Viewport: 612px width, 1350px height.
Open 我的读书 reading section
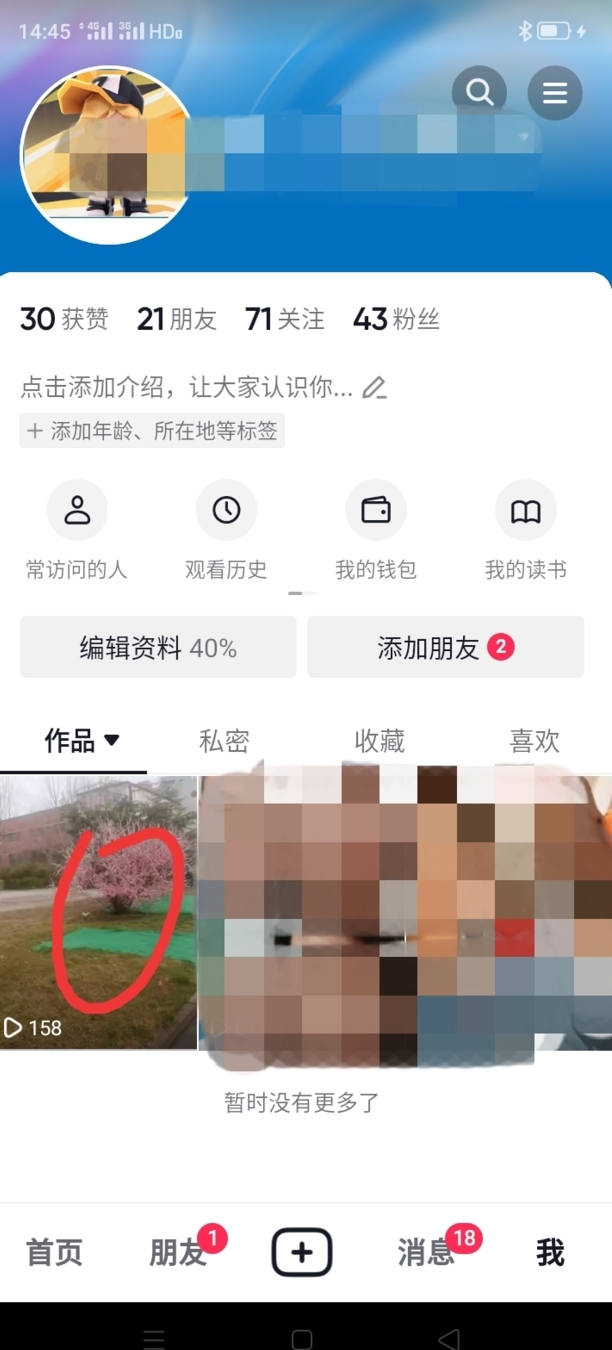[x=525, y=530]
